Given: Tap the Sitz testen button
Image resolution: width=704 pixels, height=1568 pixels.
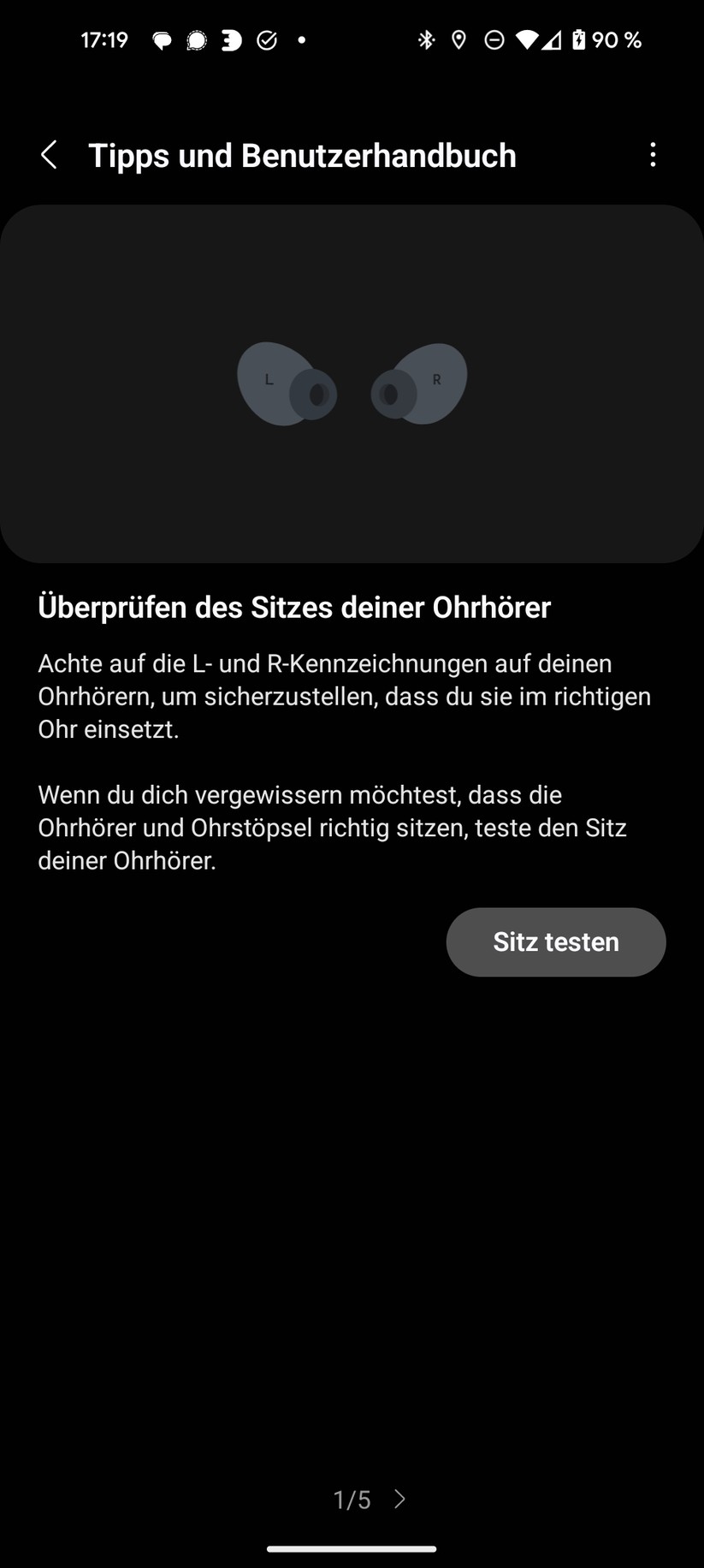Looking at the screenshot, I should (555, 941).
